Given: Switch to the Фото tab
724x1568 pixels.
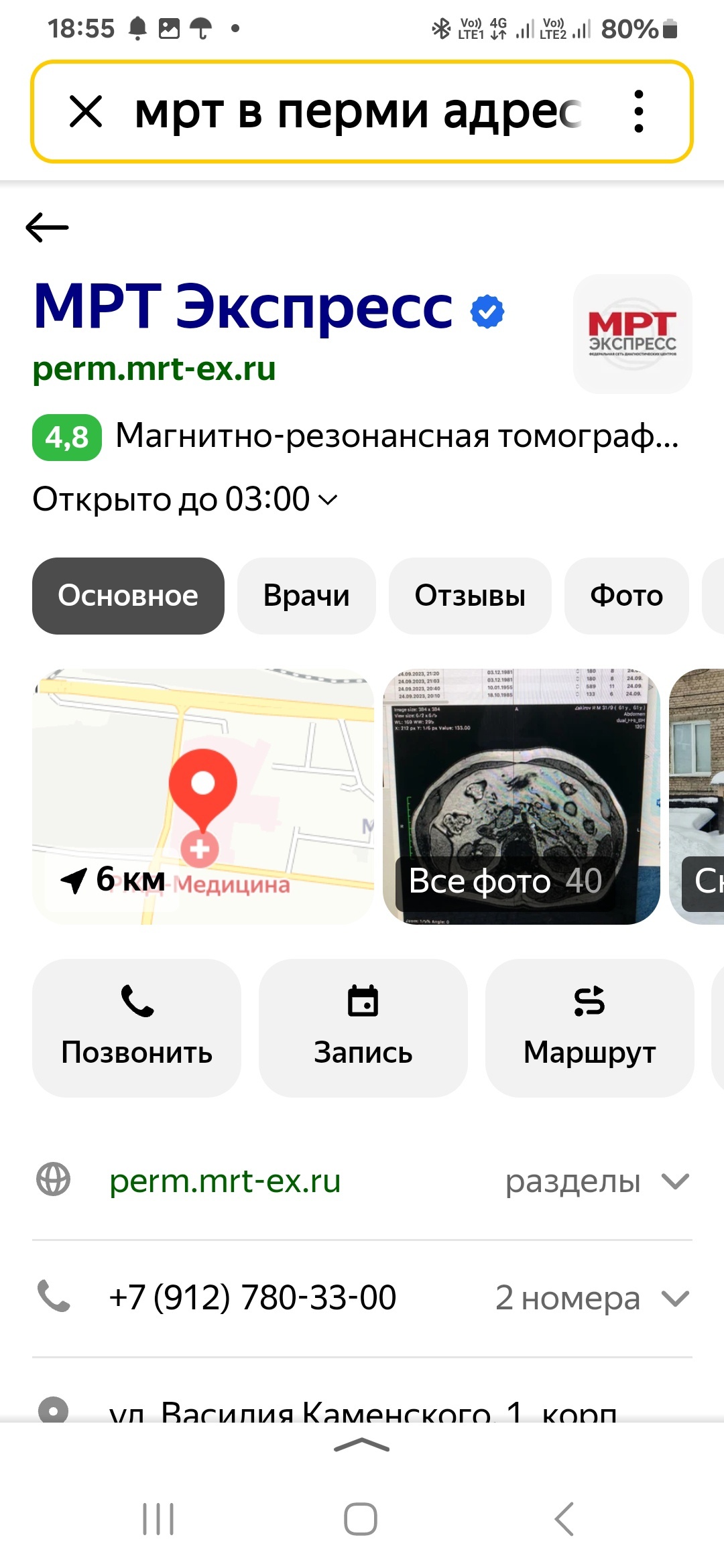Looking at the screenshot, I should pyautogui.click(x=626, y=596).
